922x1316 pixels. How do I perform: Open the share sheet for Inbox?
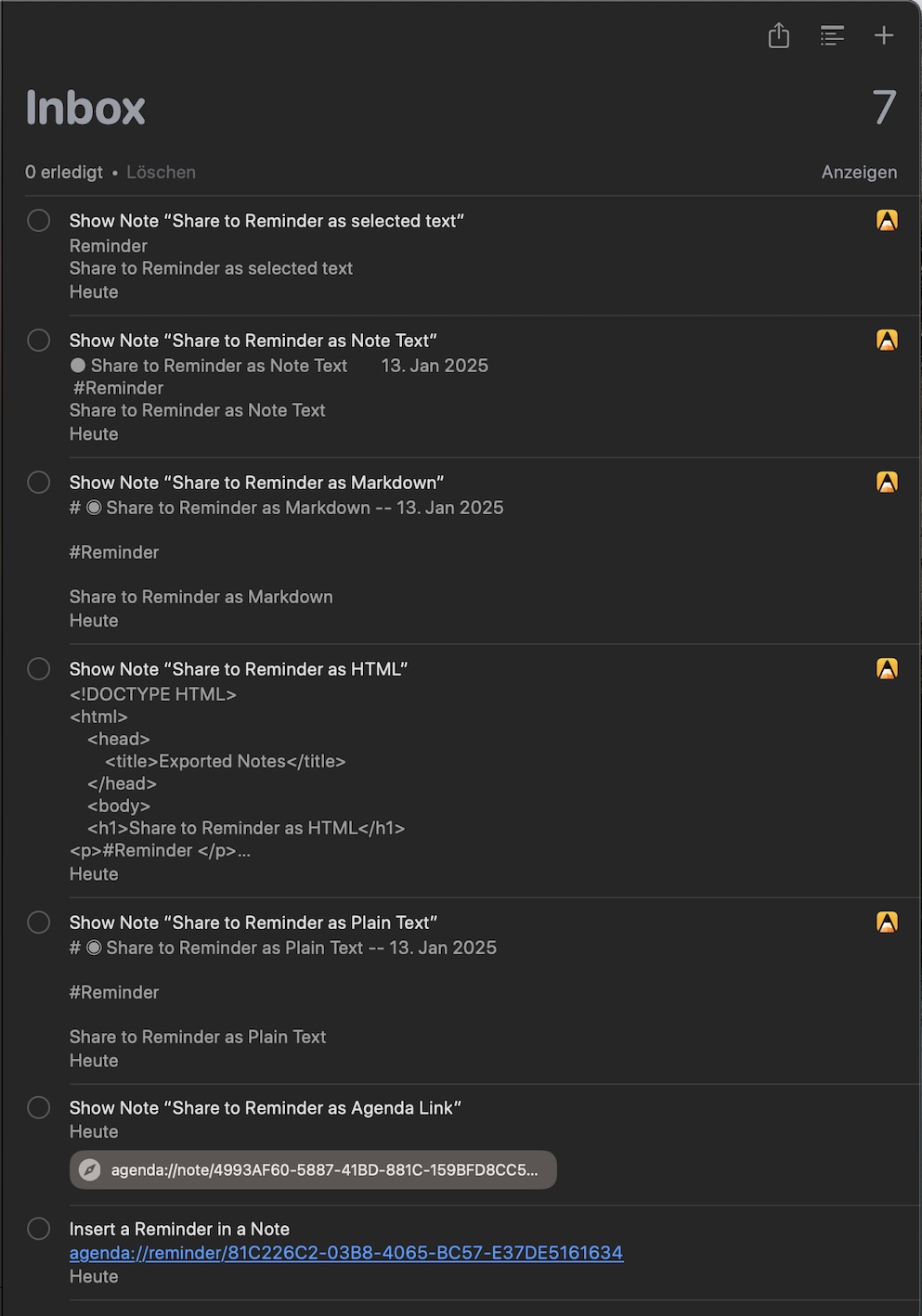tap(779, 36)
